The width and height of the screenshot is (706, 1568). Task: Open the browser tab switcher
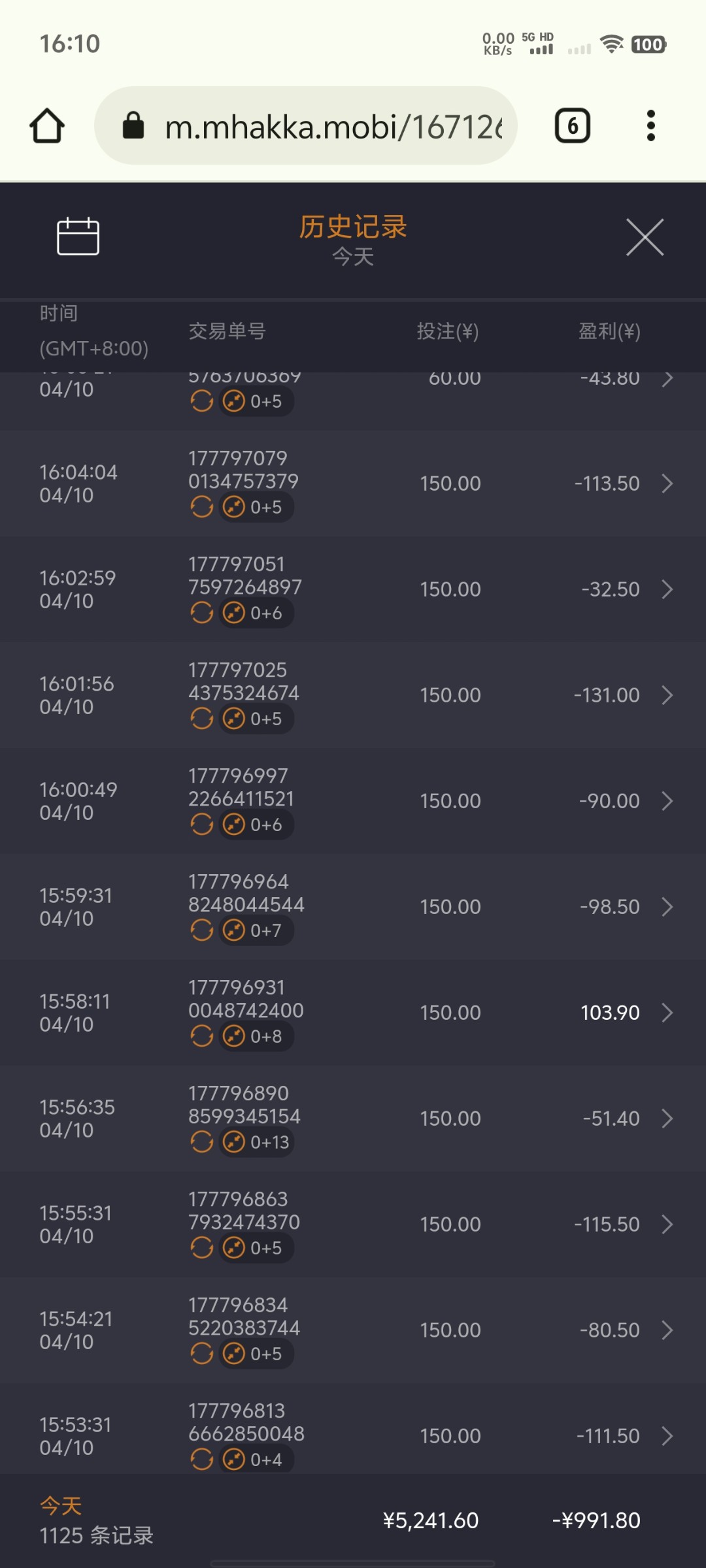pos(573,125)
